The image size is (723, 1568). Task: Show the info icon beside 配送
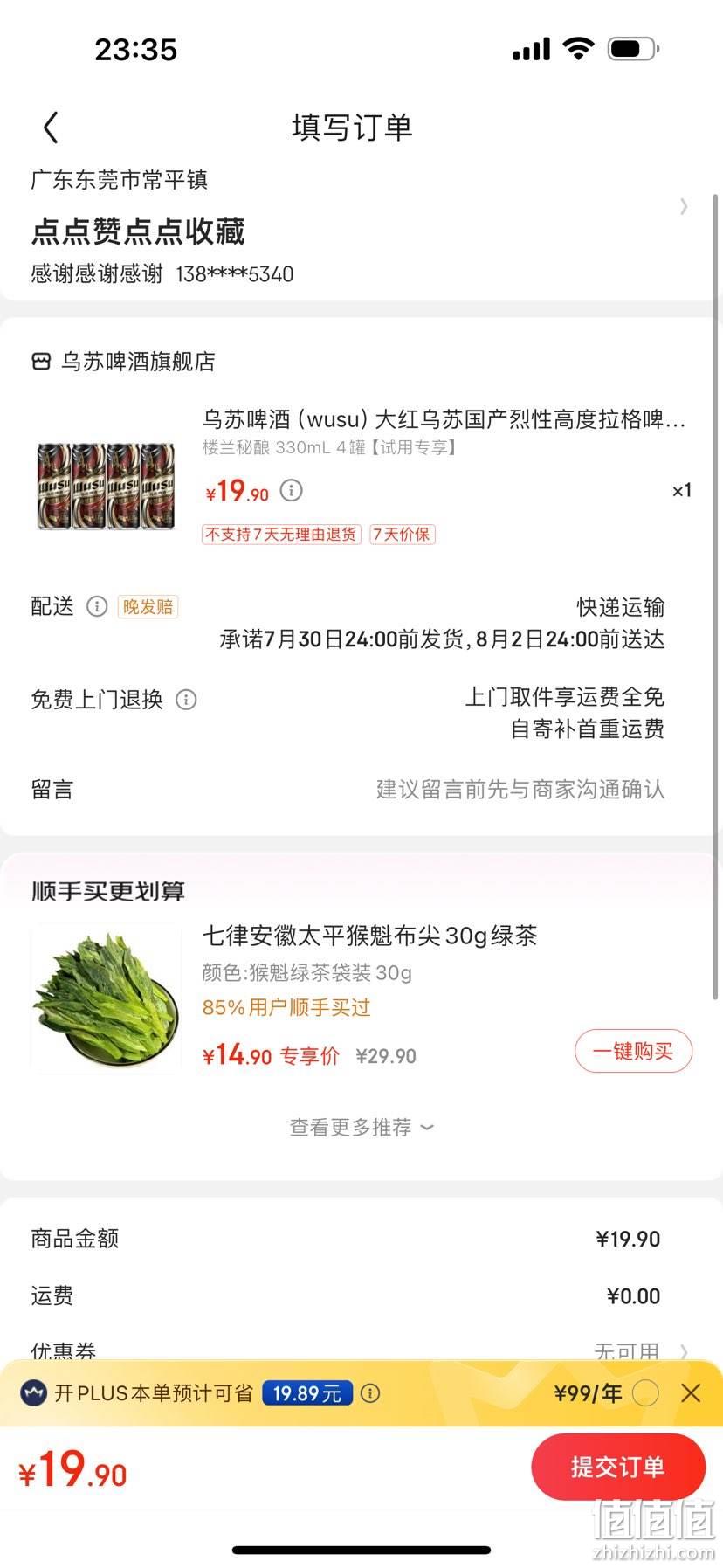click(97, 607)
